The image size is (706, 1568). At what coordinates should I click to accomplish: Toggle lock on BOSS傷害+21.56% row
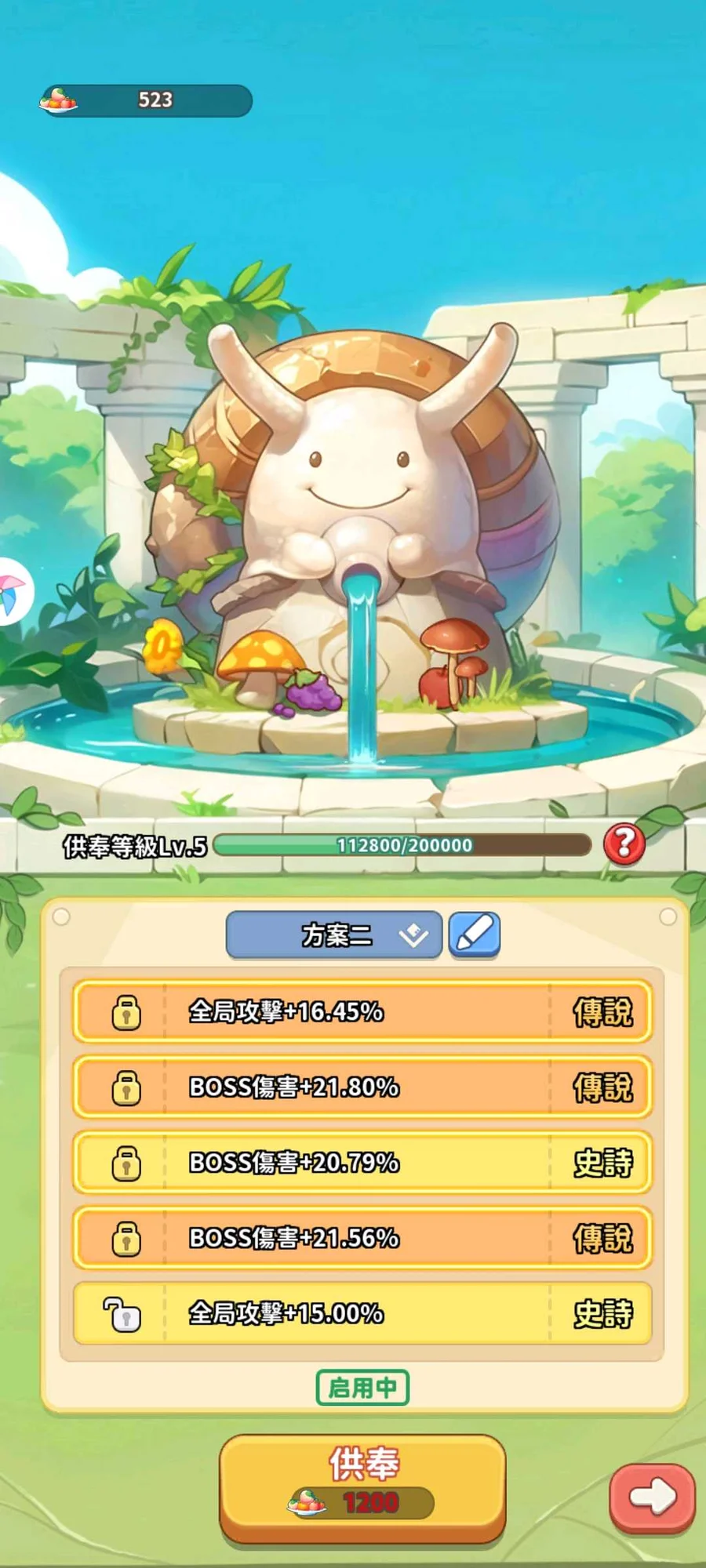(x=126, y=1238)
